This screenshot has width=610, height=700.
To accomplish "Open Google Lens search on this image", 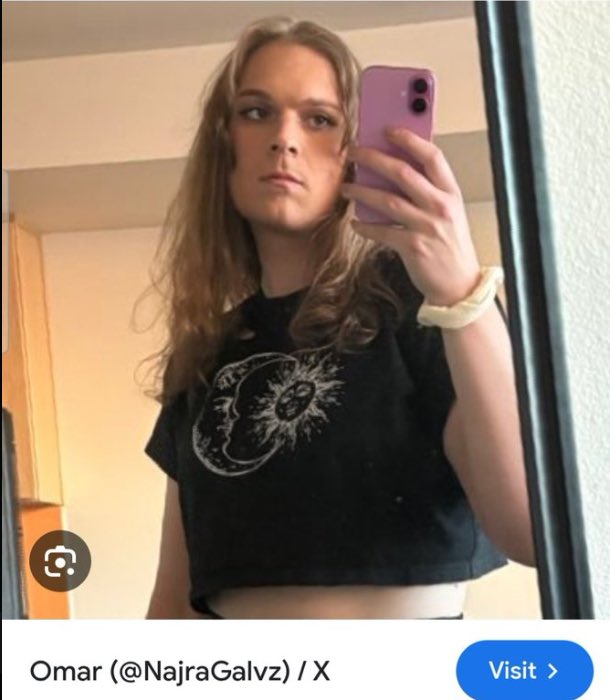I will coord(59,561).
